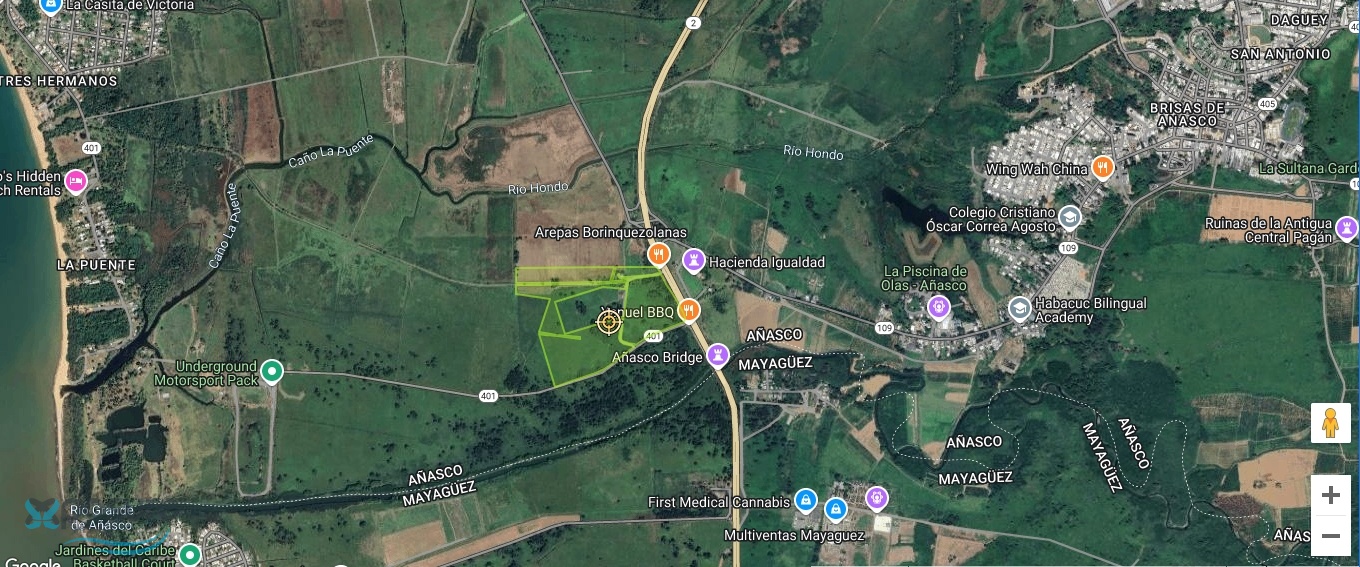Select Habacuc Bilingual Academy marker
The image size is (1360, 567).
[1019, 309]
